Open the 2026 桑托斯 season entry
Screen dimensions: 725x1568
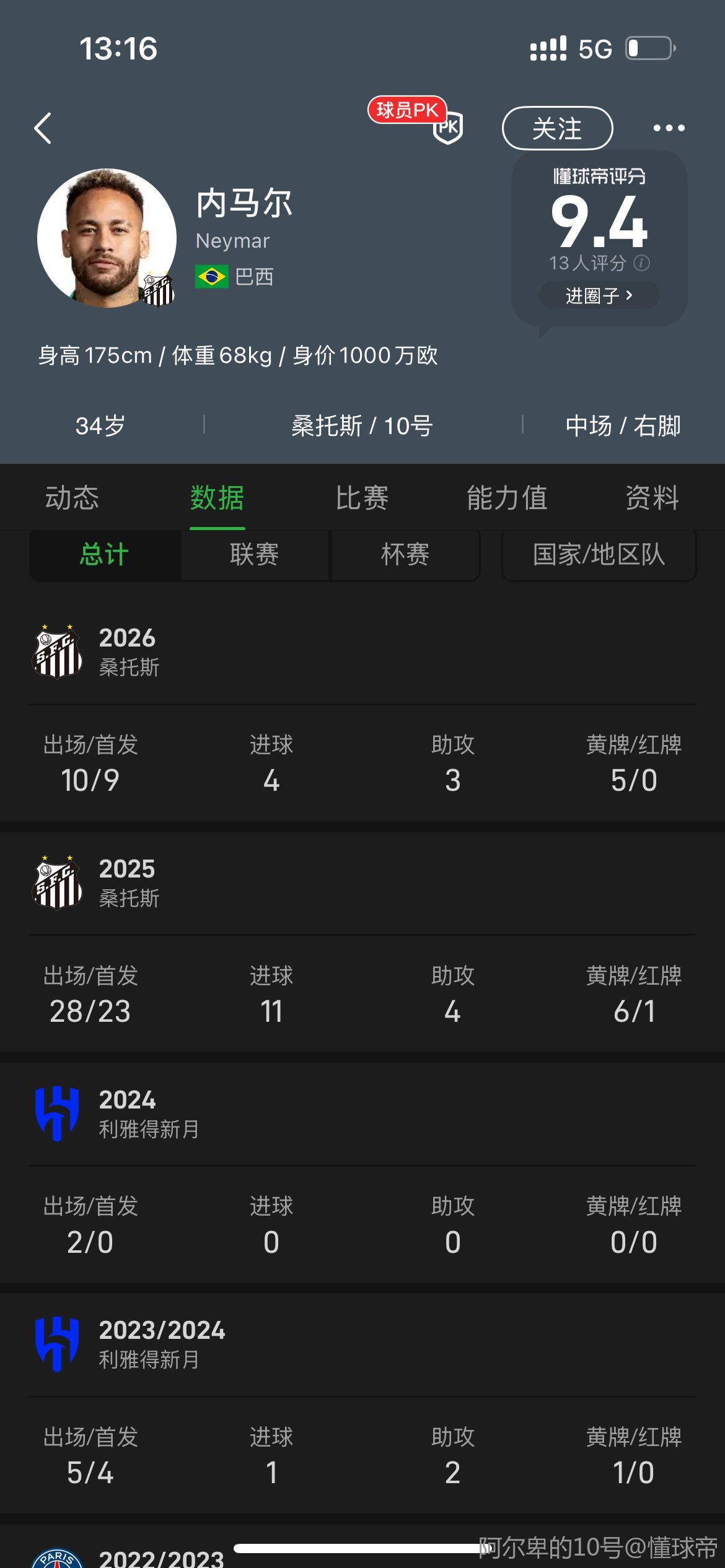(128, 651)
